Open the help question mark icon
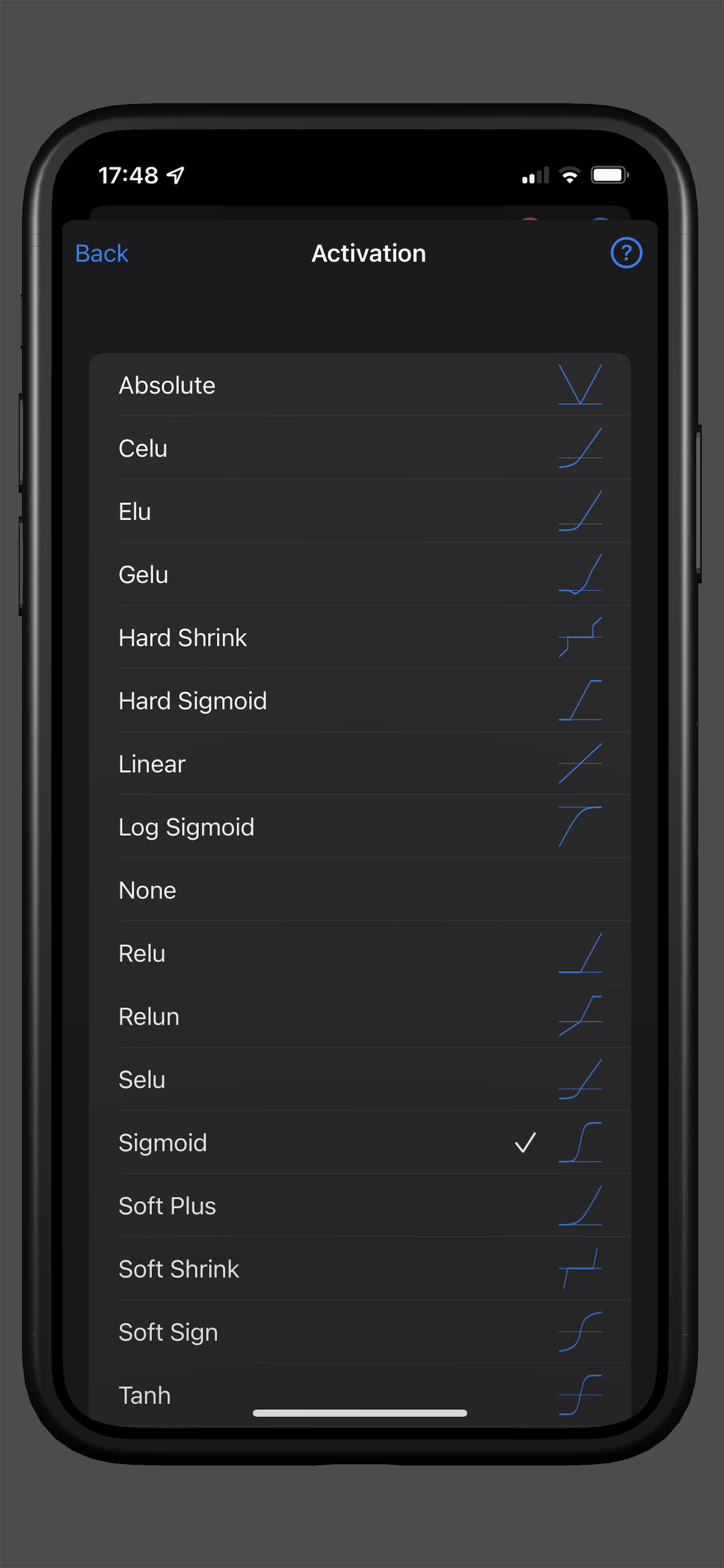The image size is (724, 1568). click(x=625, y=253)
